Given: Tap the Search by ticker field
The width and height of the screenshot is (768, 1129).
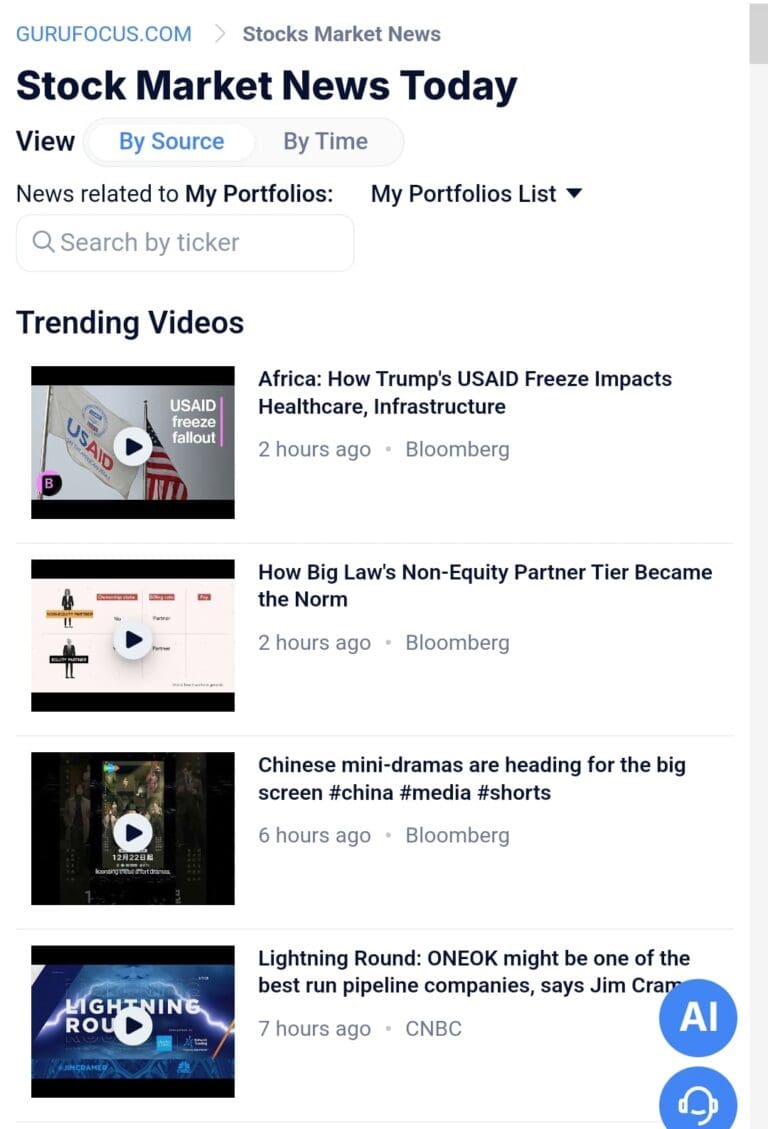Looking at the screenshot, I should (185, 243).
